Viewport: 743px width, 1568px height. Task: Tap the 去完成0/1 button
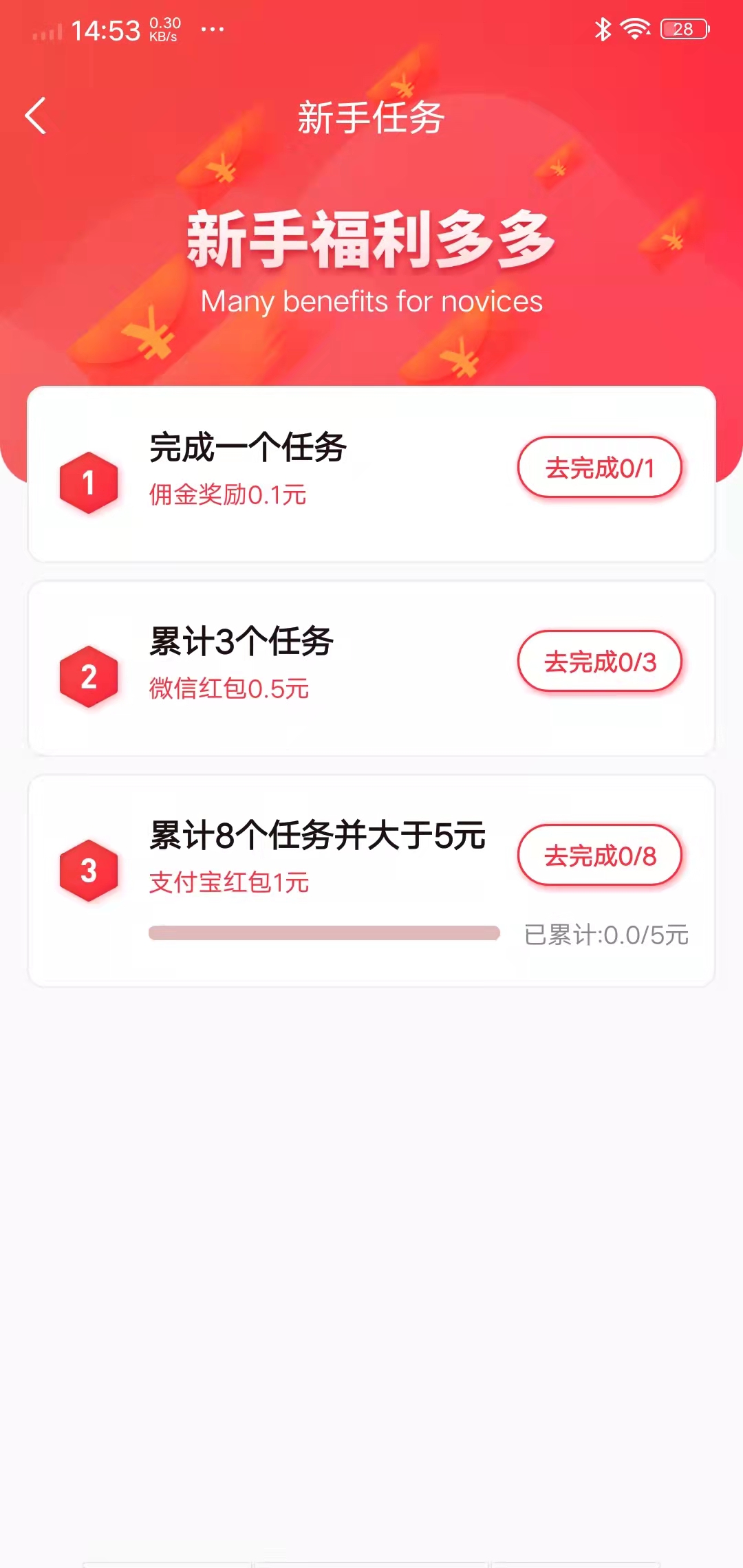pyautogui.click(x=600, y=468)
